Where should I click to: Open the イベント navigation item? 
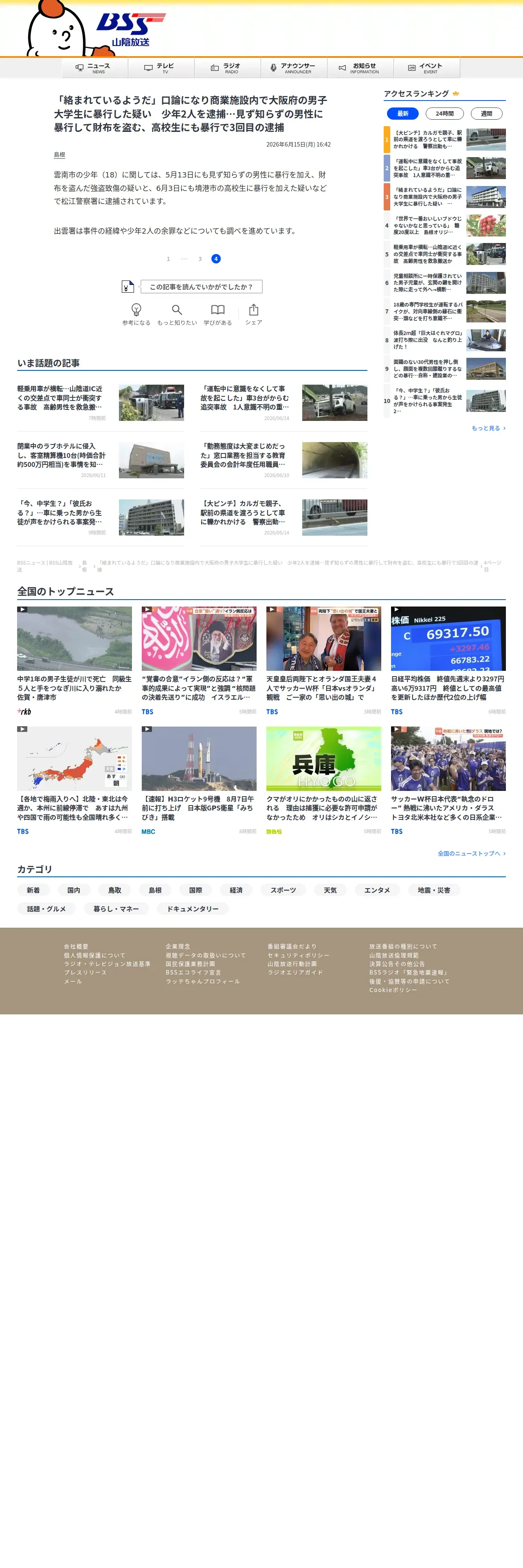point(427,68)
